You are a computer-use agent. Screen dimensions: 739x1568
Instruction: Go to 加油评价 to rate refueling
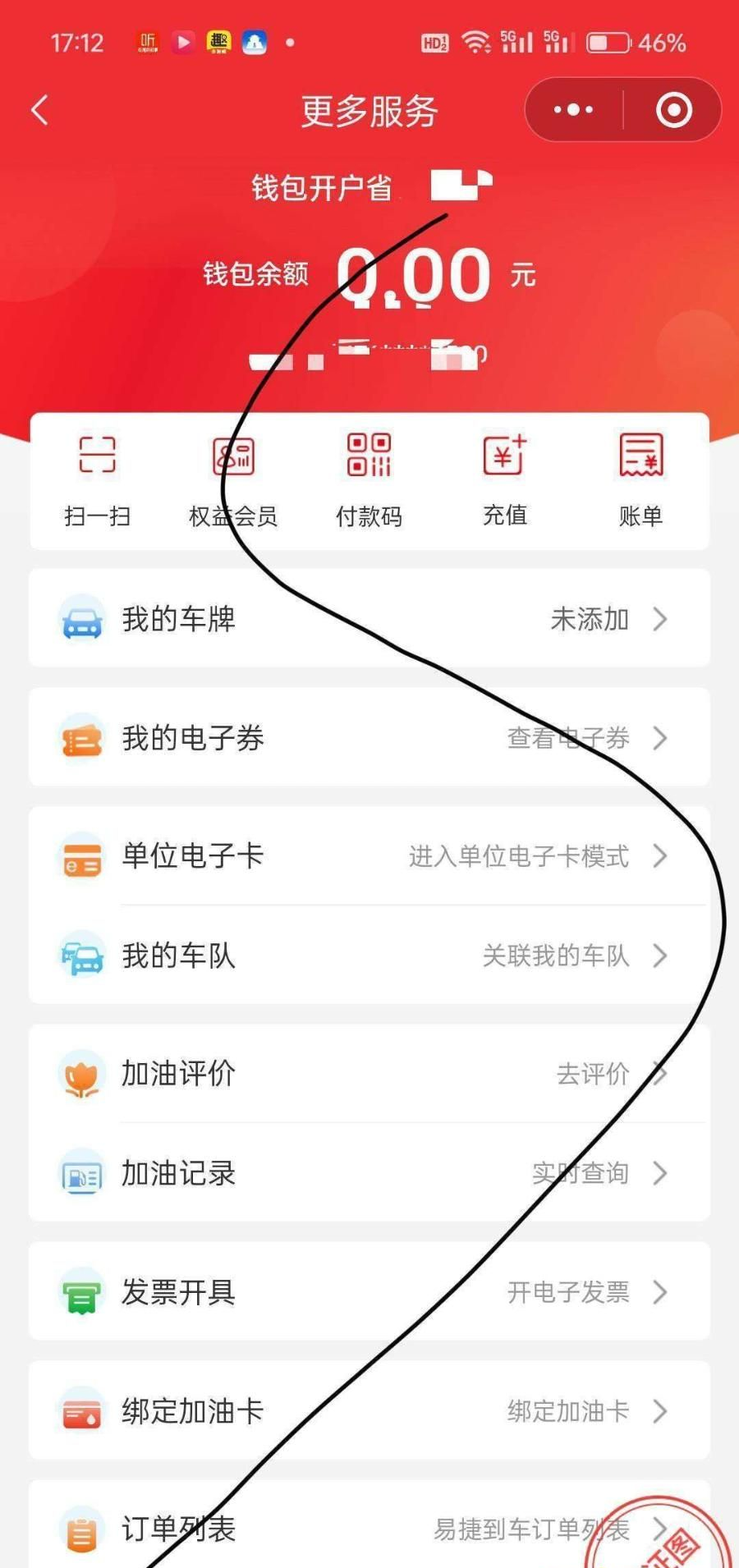point(369,1073)
